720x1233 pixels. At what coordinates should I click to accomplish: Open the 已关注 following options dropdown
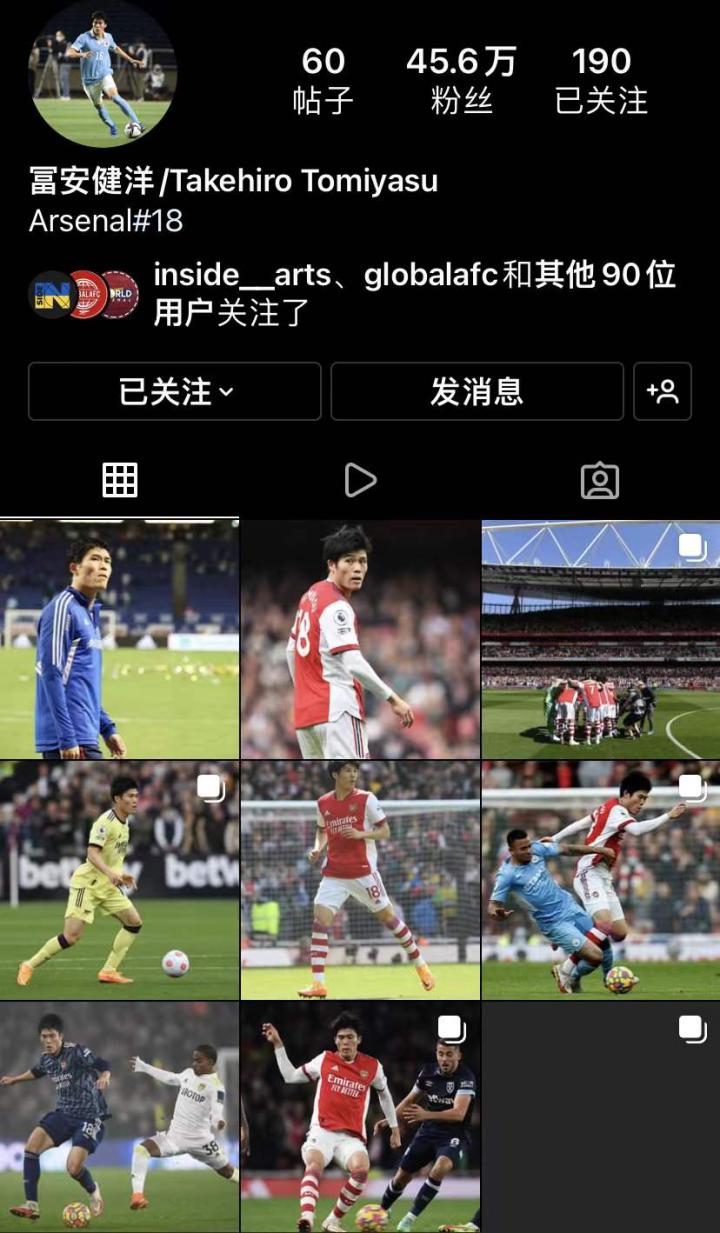[x=175, y=391]
